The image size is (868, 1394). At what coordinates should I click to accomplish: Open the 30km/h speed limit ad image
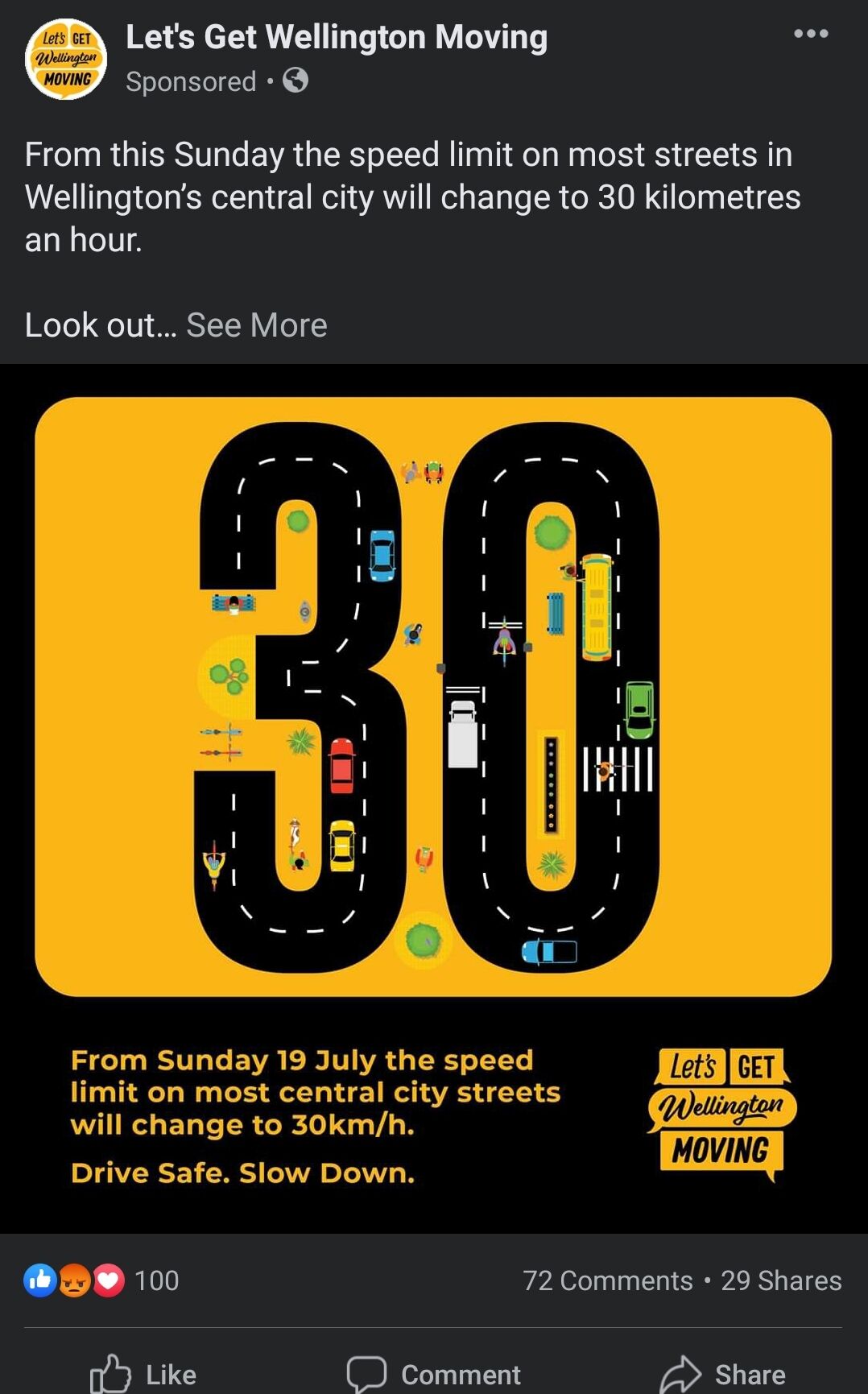433,797
